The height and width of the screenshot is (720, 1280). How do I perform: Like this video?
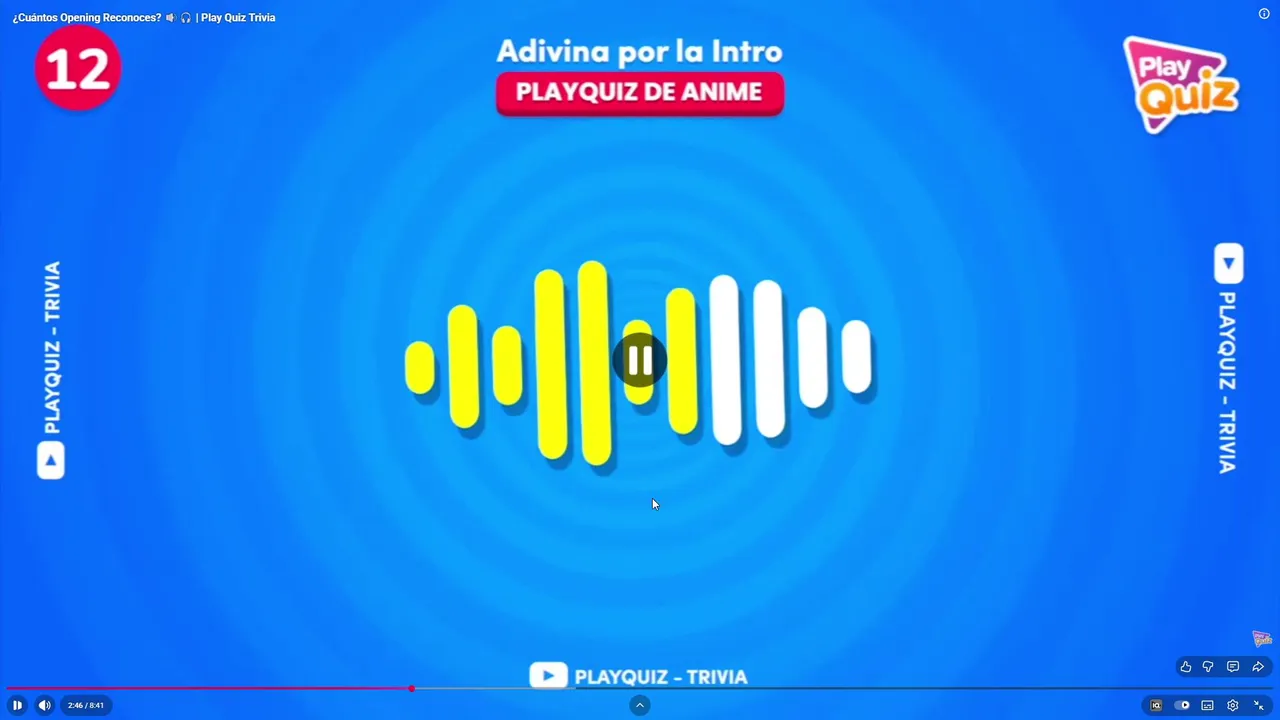click(x=1186, y=667)
